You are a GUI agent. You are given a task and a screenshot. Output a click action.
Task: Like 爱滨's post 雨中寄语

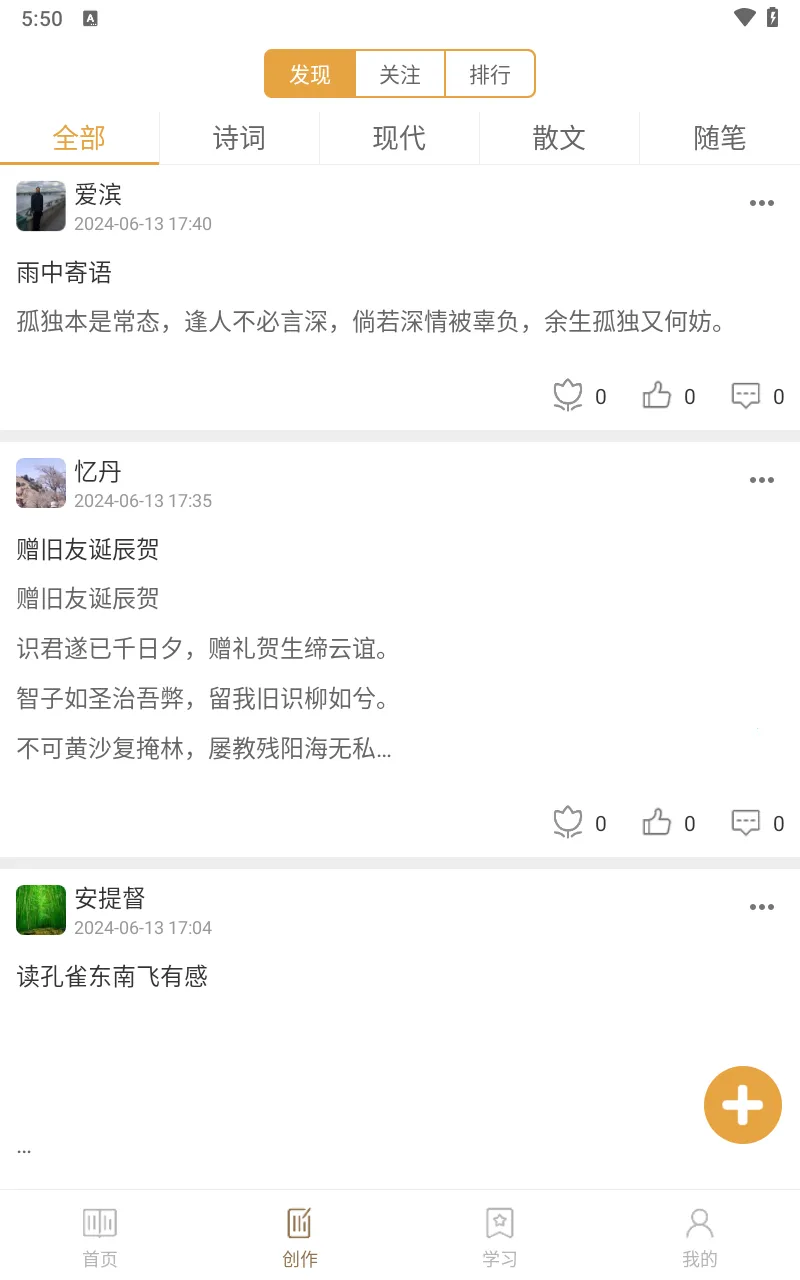point(657,396)
